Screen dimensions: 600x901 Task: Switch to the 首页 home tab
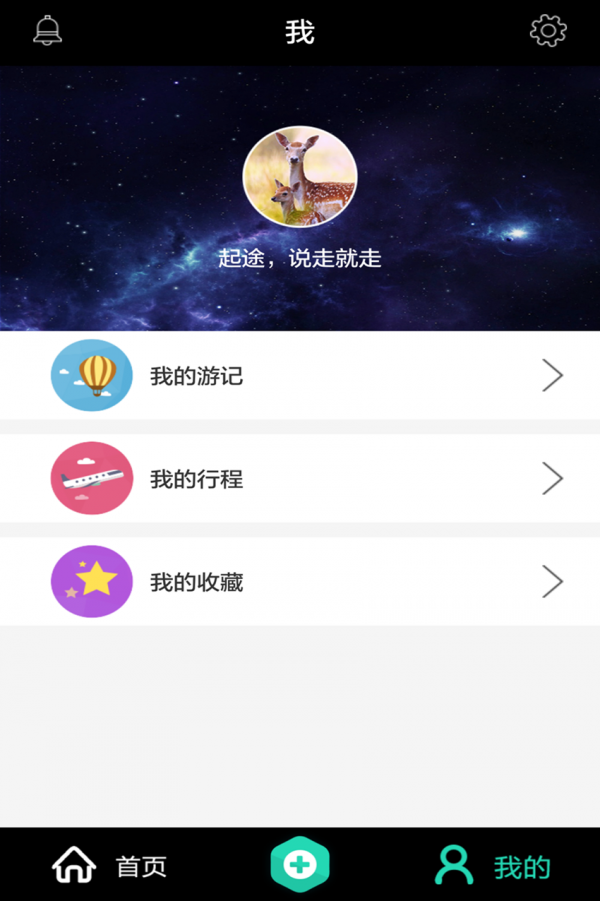tap(109, 865)
